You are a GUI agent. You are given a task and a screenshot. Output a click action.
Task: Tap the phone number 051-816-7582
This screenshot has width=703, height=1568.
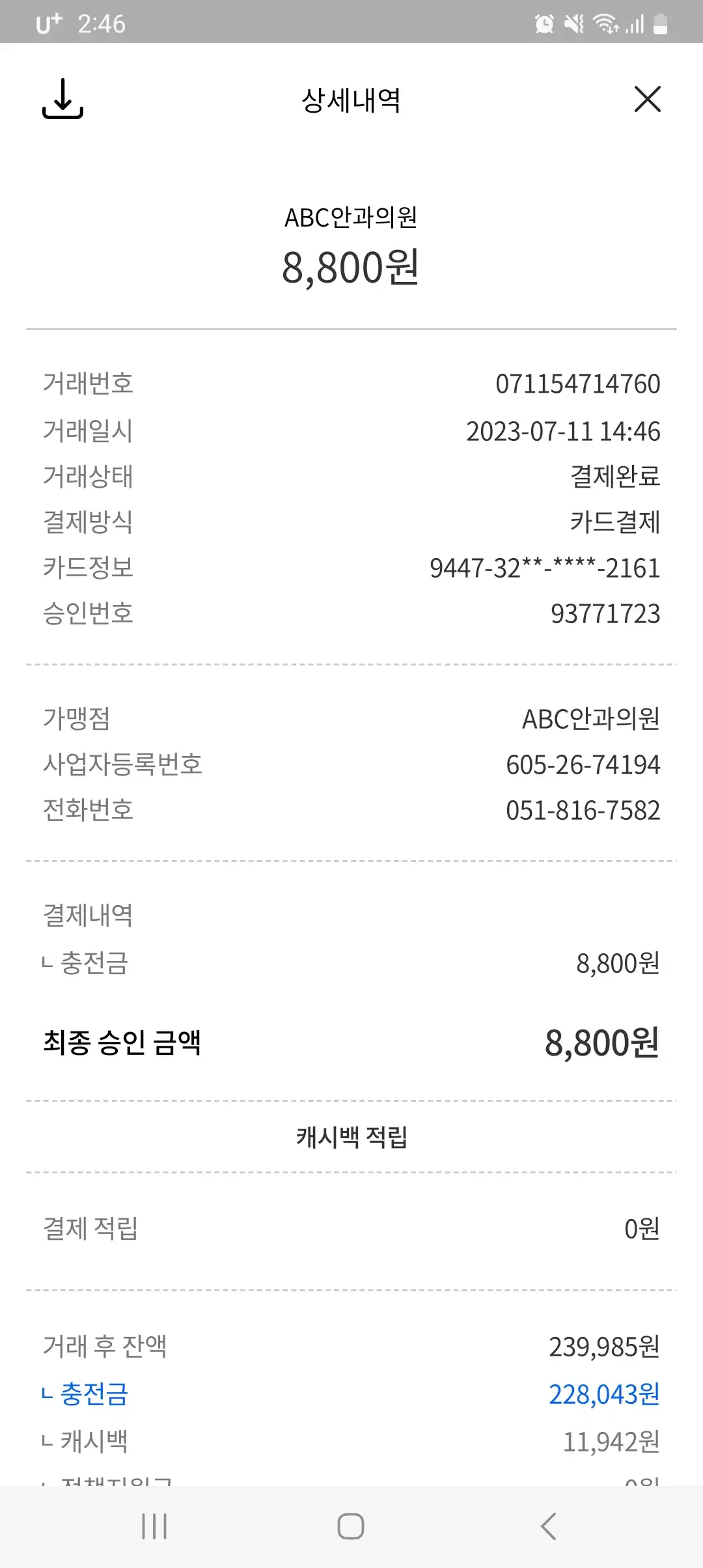[583, 810]
